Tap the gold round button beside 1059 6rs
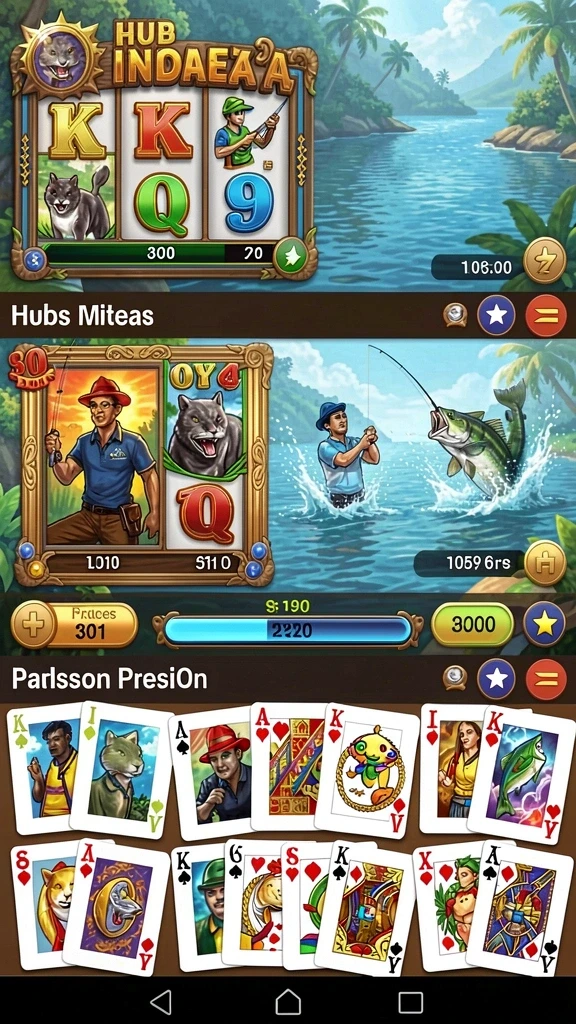The height and width of the screenshot is (1024, 576). [545, 563]
